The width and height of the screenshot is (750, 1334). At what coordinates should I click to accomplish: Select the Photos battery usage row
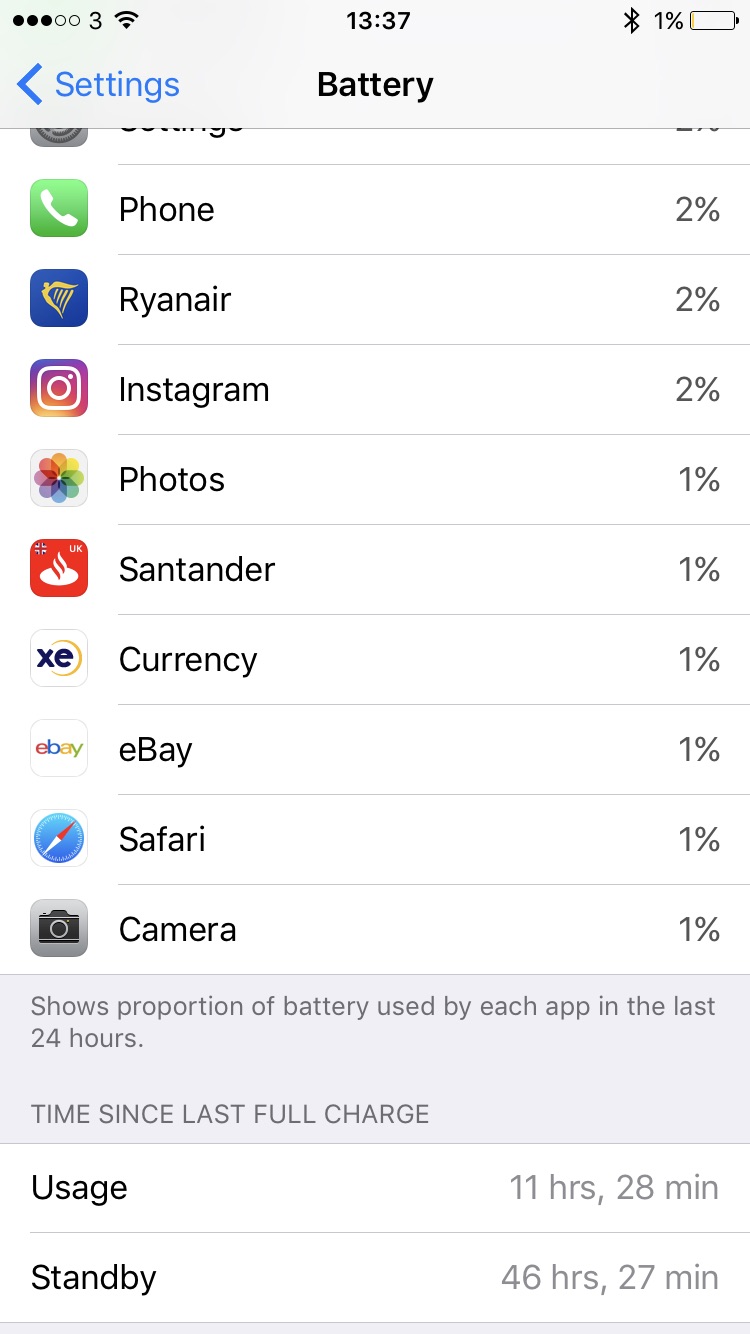(375, 479)
